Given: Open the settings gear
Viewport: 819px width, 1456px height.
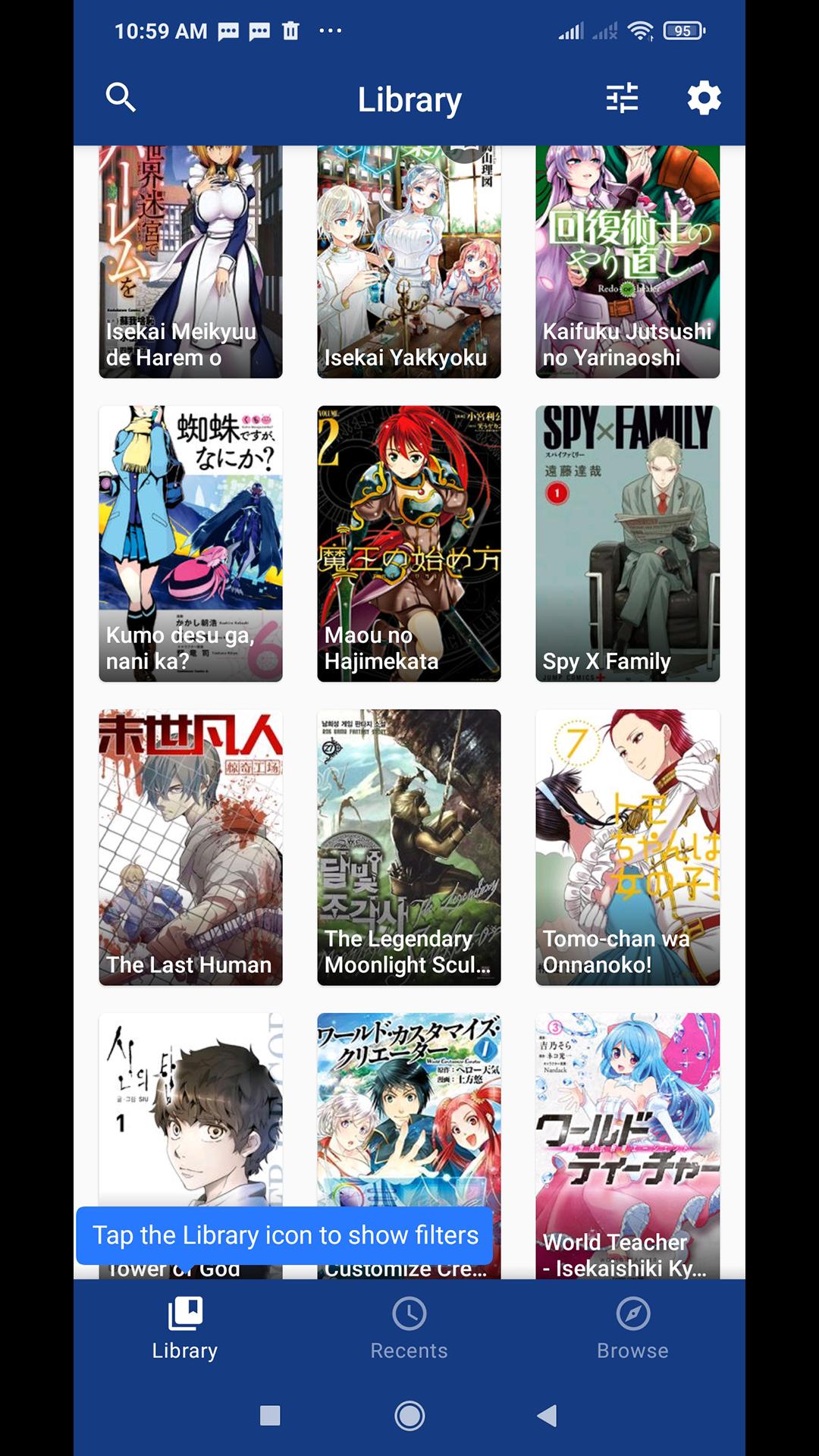Looking at the screenshot, I should pyautogui.click(x=704, y=98).
